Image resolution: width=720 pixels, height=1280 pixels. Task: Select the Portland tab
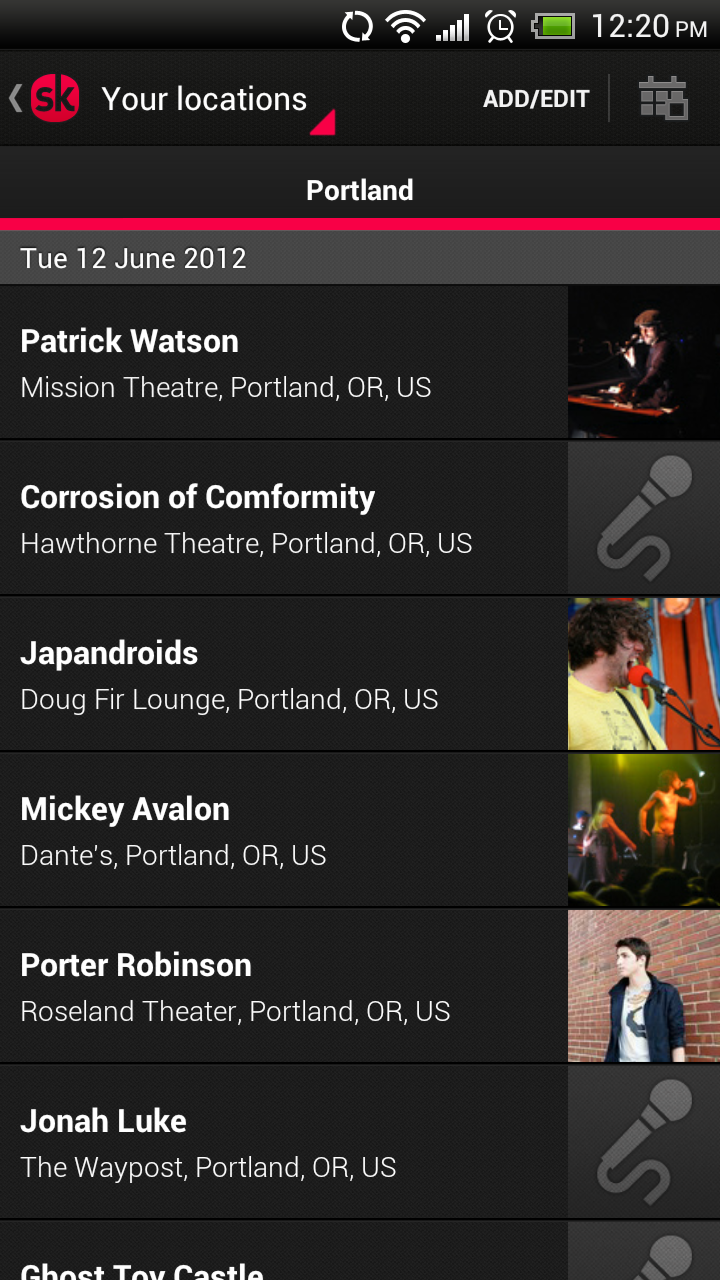(360, 190)
